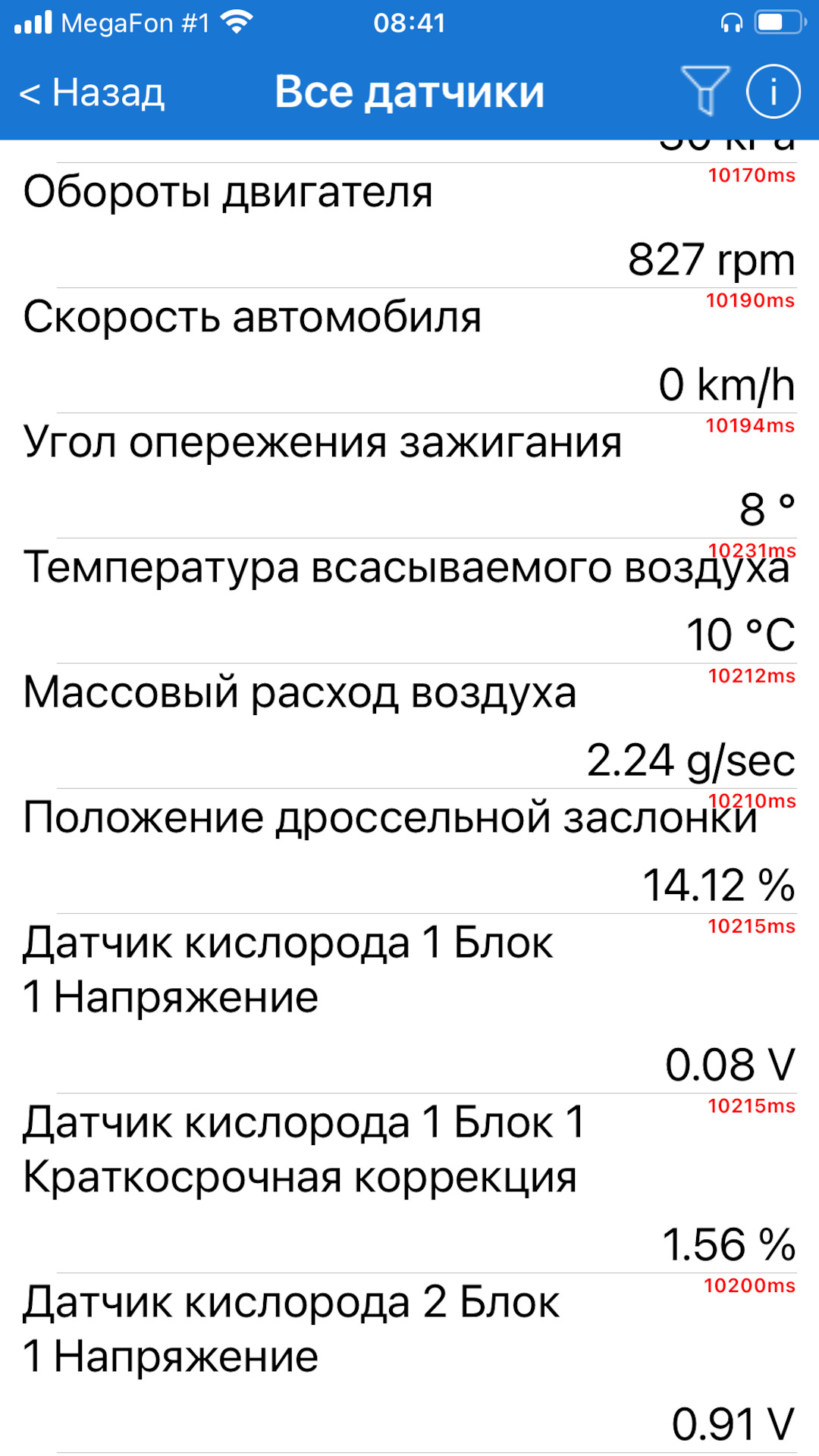Viewport: 819px width, 1456px height.
Task: Open the Обороты двигателя sensor row
Action: click(409, 225)
